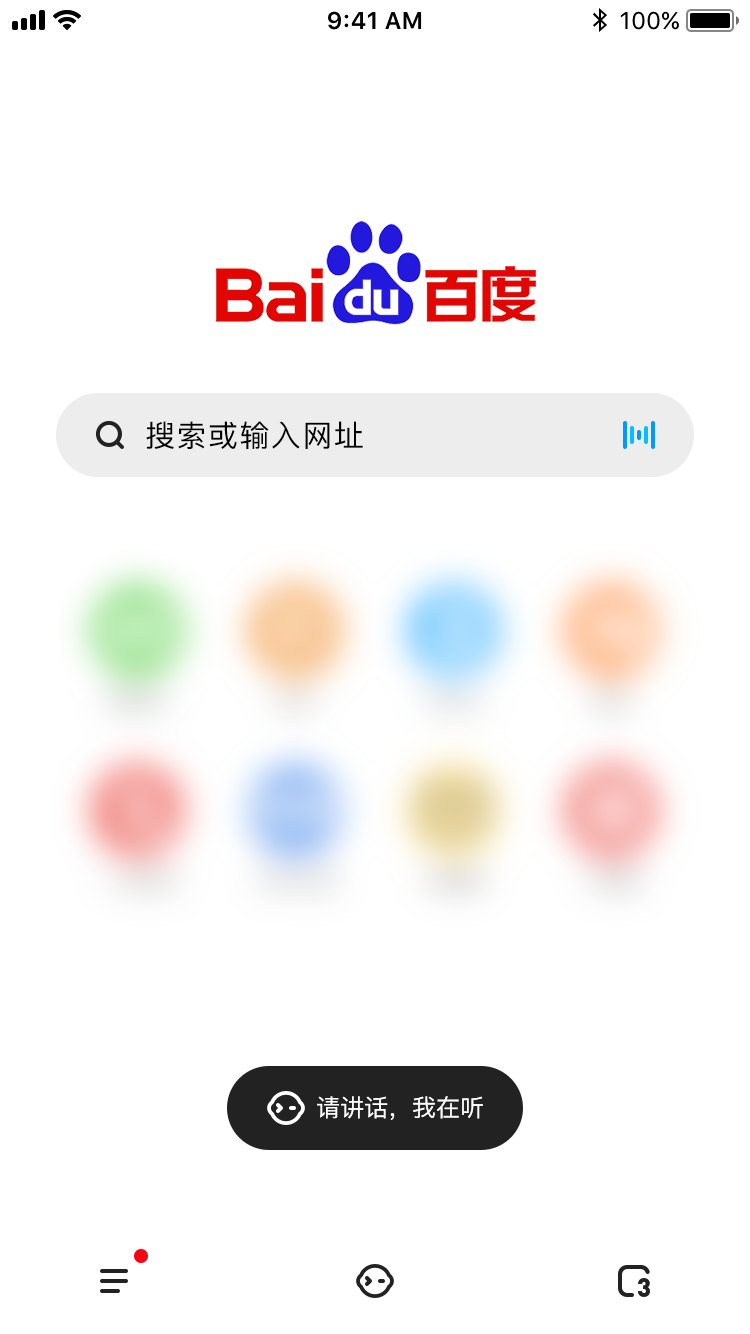The width and height of the screenshot is (750, 1334).
Task: Open the assistant face icon in bottom bar
Action: (375, 1280)
